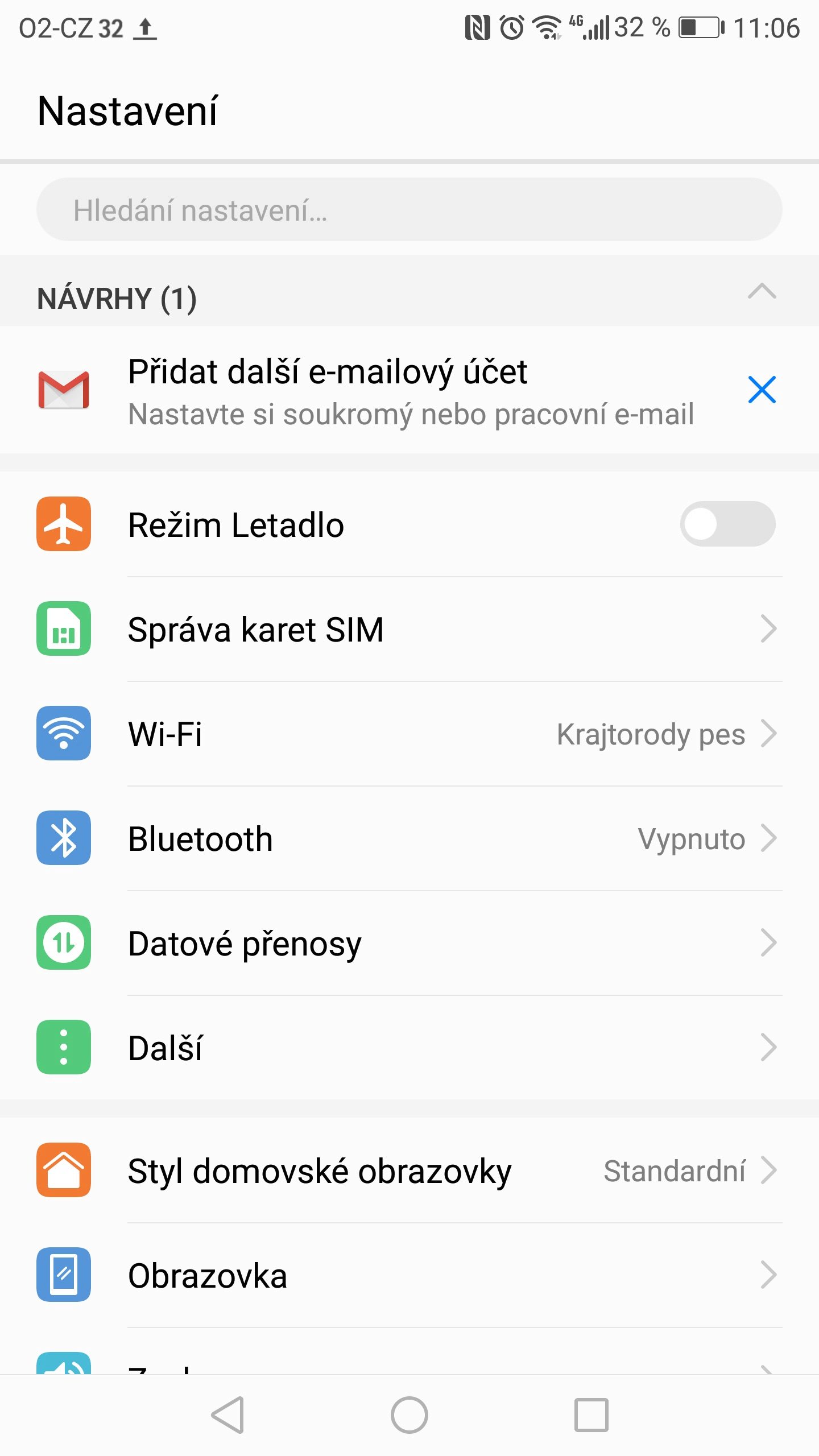This screenshot has height=1456, width=819.
Task: Open Wi-Fi settings
Action: 409,734
